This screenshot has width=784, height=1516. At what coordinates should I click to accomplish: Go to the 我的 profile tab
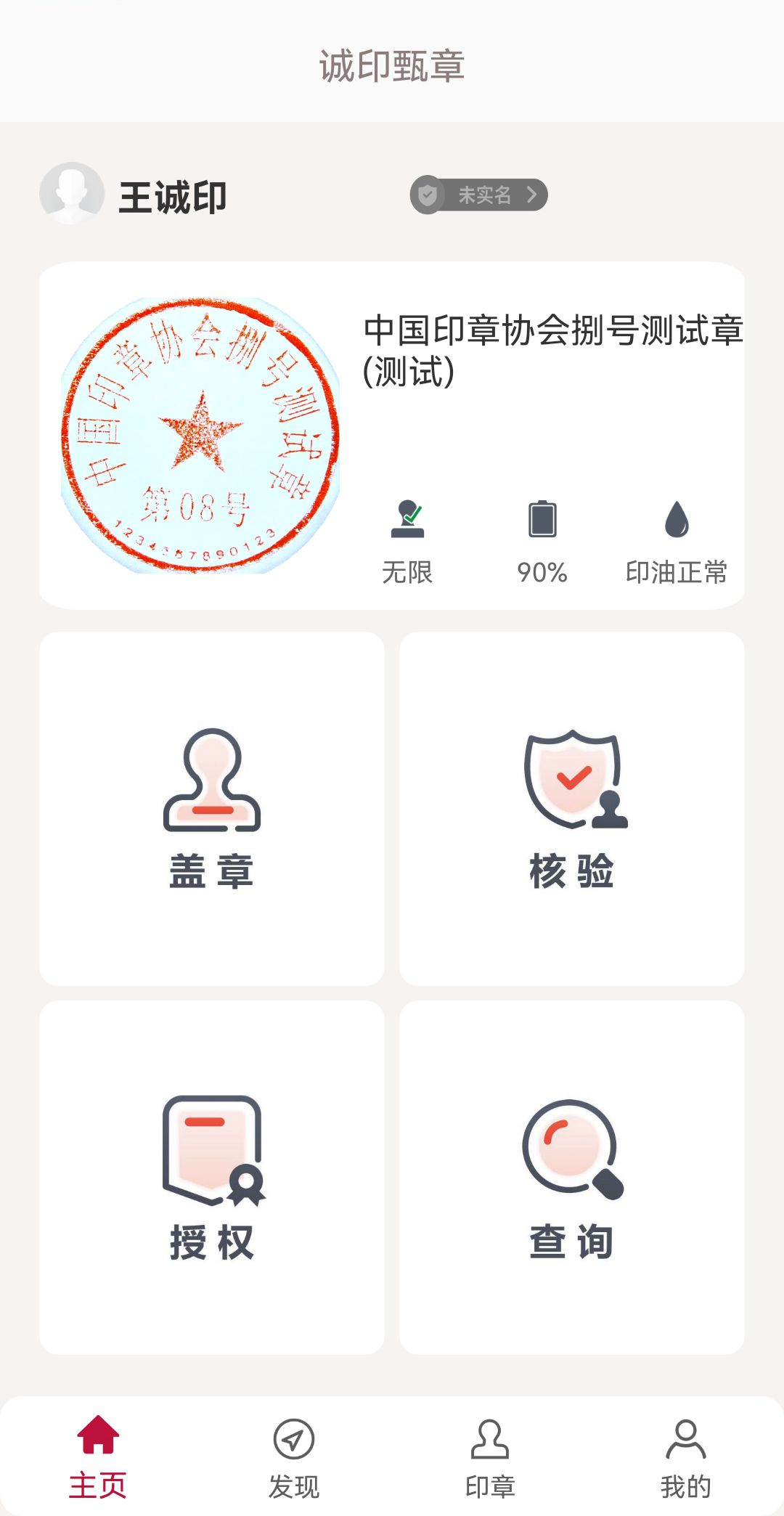coord(686,1456)
